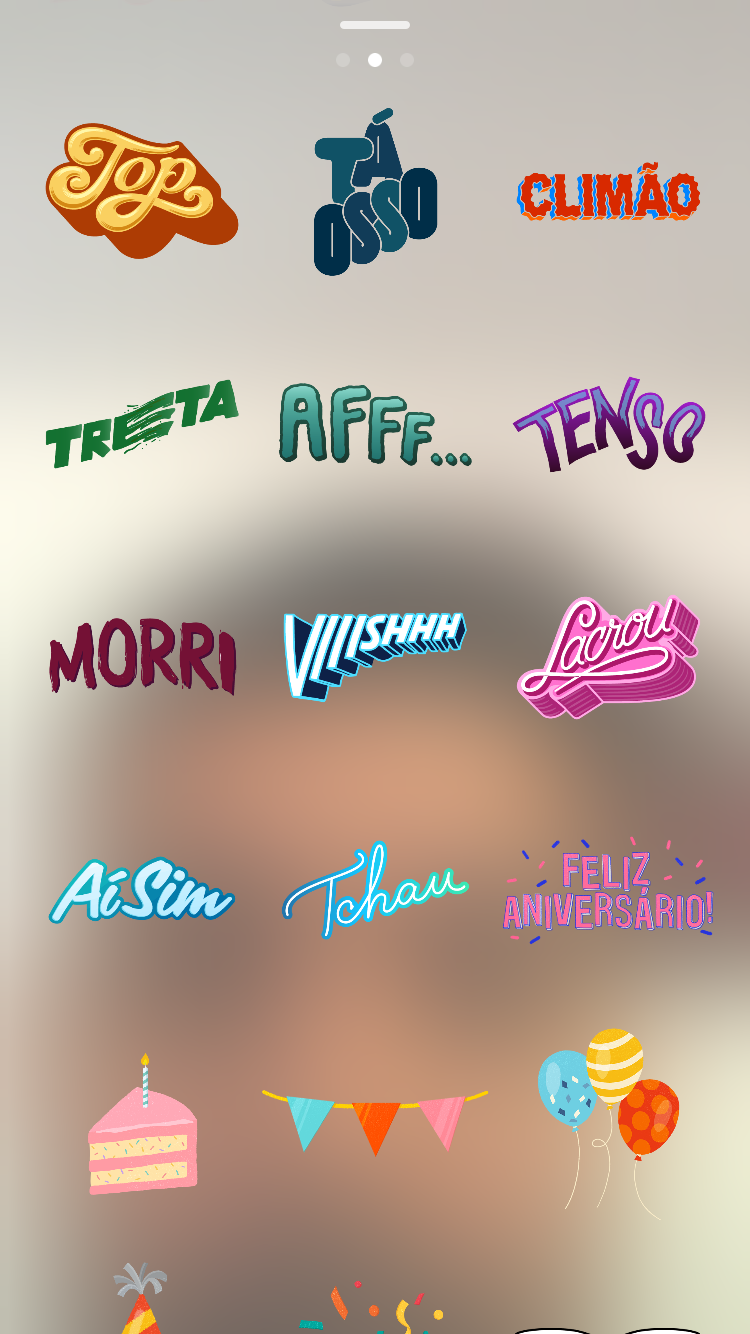Image resolution: width=750 pixels, height=1334 pixels.
Task: Tap the Afff... sticker
Action: [374, 425]
